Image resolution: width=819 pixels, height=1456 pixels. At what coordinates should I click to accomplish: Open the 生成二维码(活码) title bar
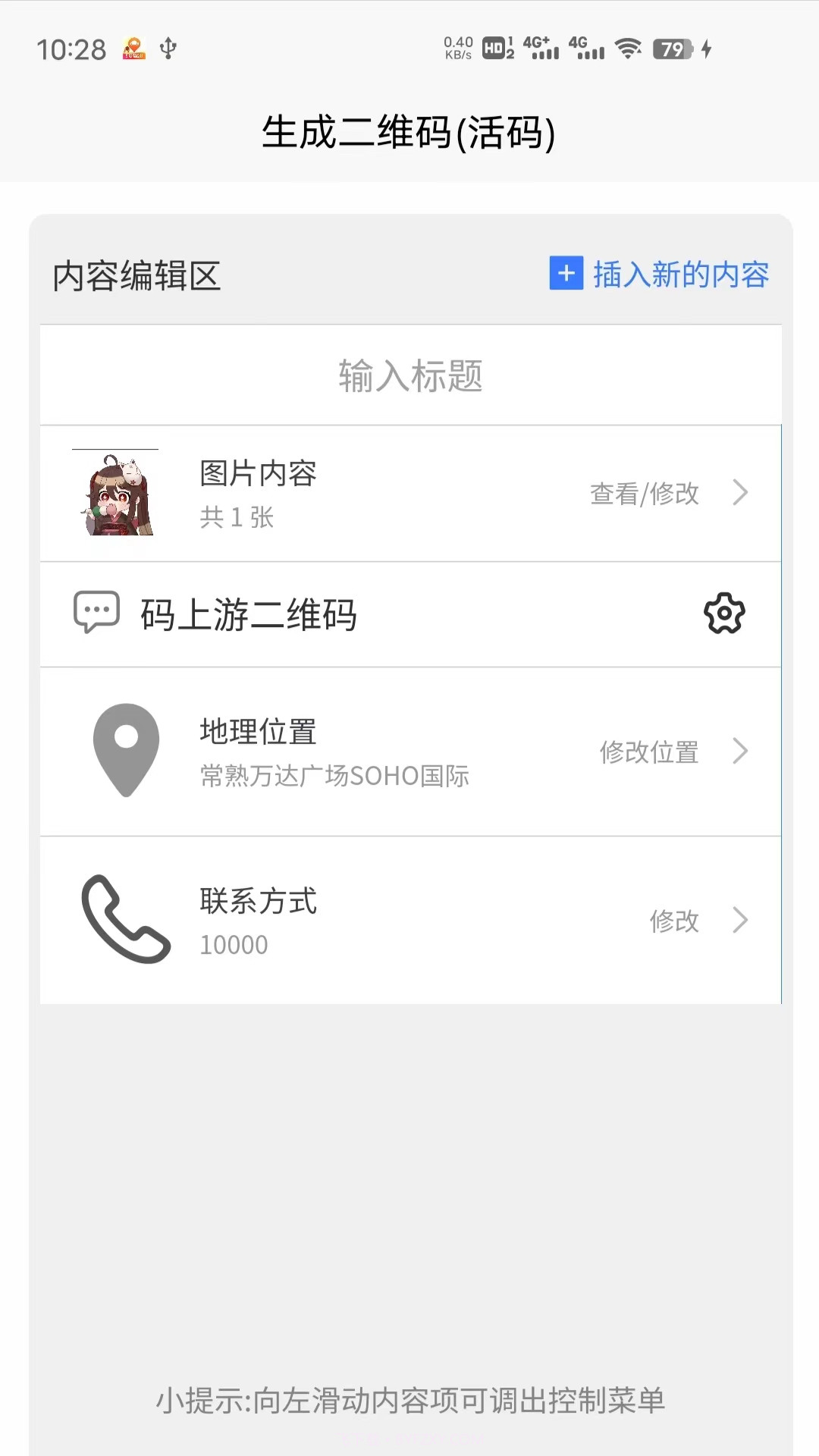pyautogui.click(x=409, y=131)
